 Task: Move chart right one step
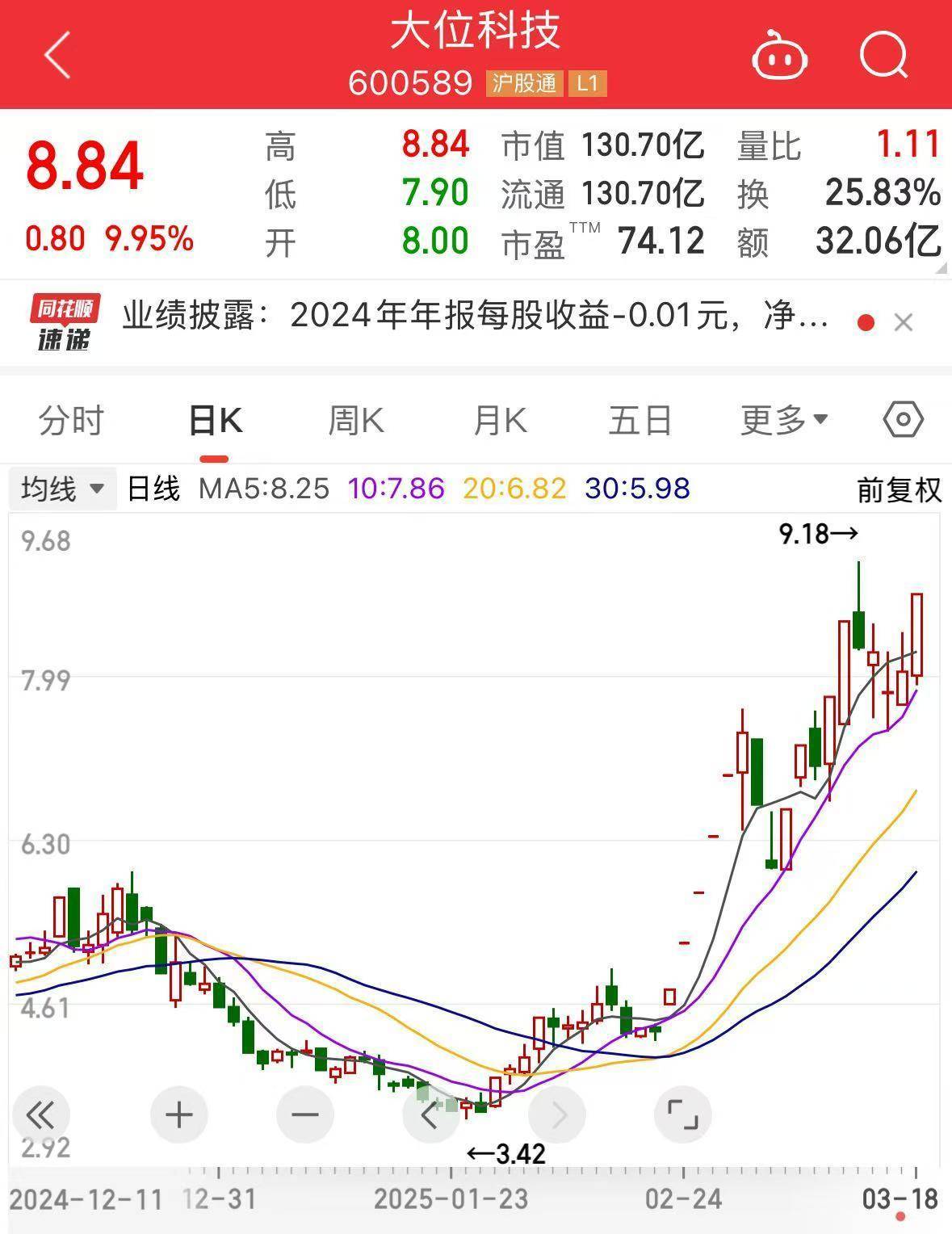(557, 1115)
